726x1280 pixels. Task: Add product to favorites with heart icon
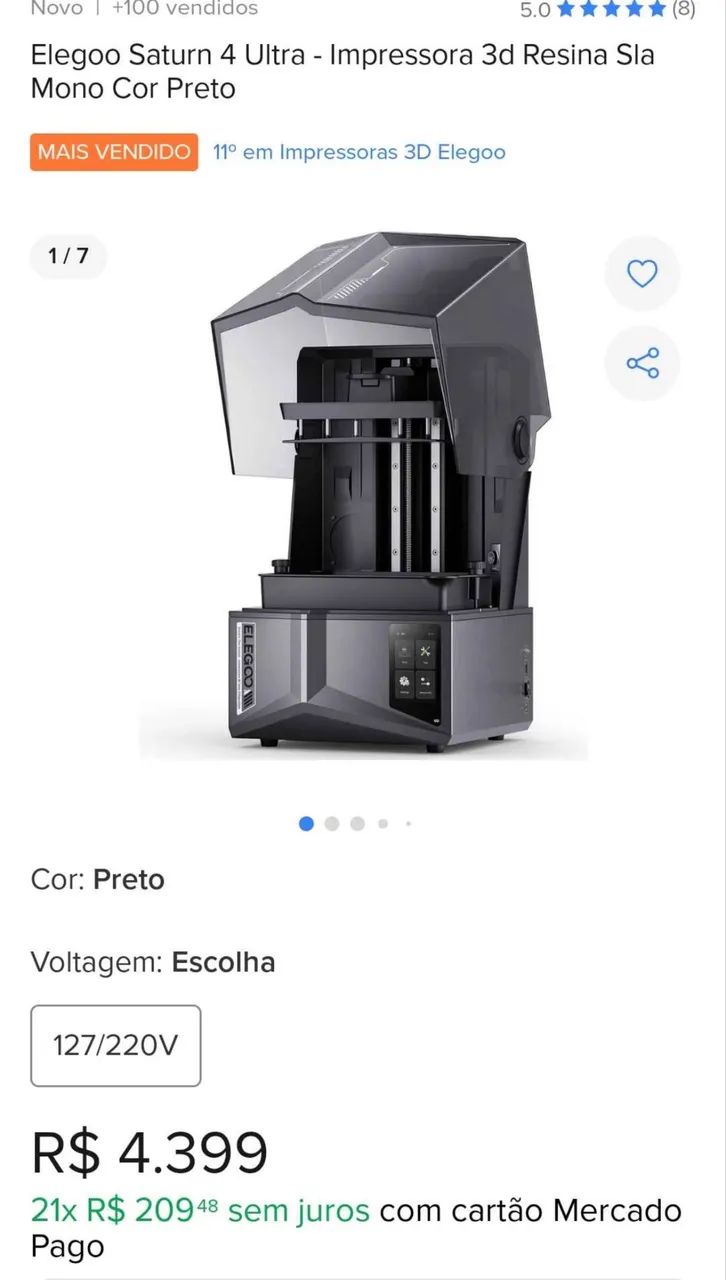coord(641,273)
